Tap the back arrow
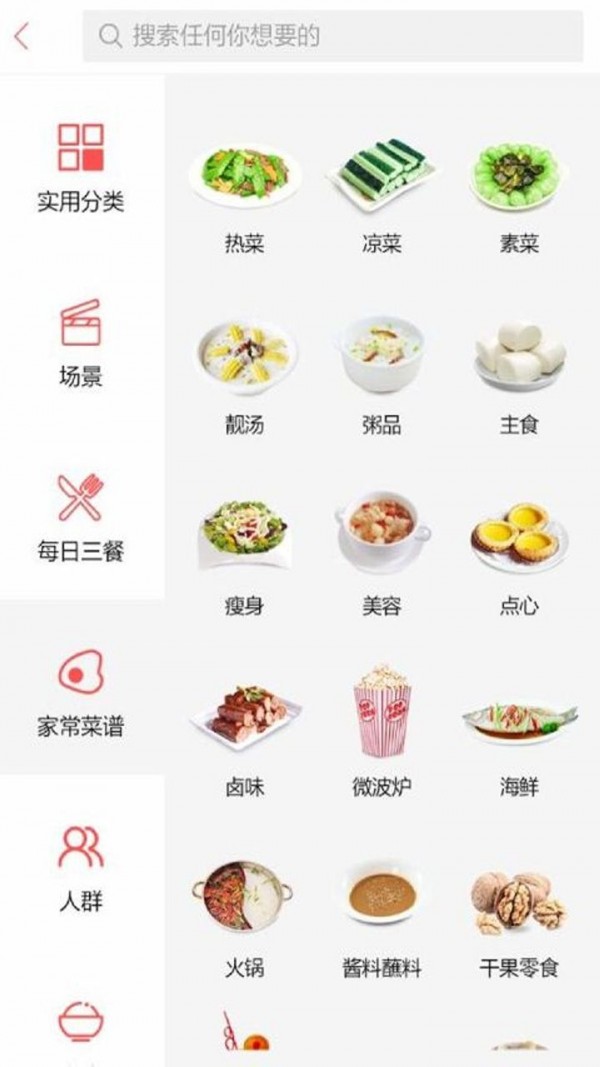This screenshot has width=600, height=1067. pos(22,37)
